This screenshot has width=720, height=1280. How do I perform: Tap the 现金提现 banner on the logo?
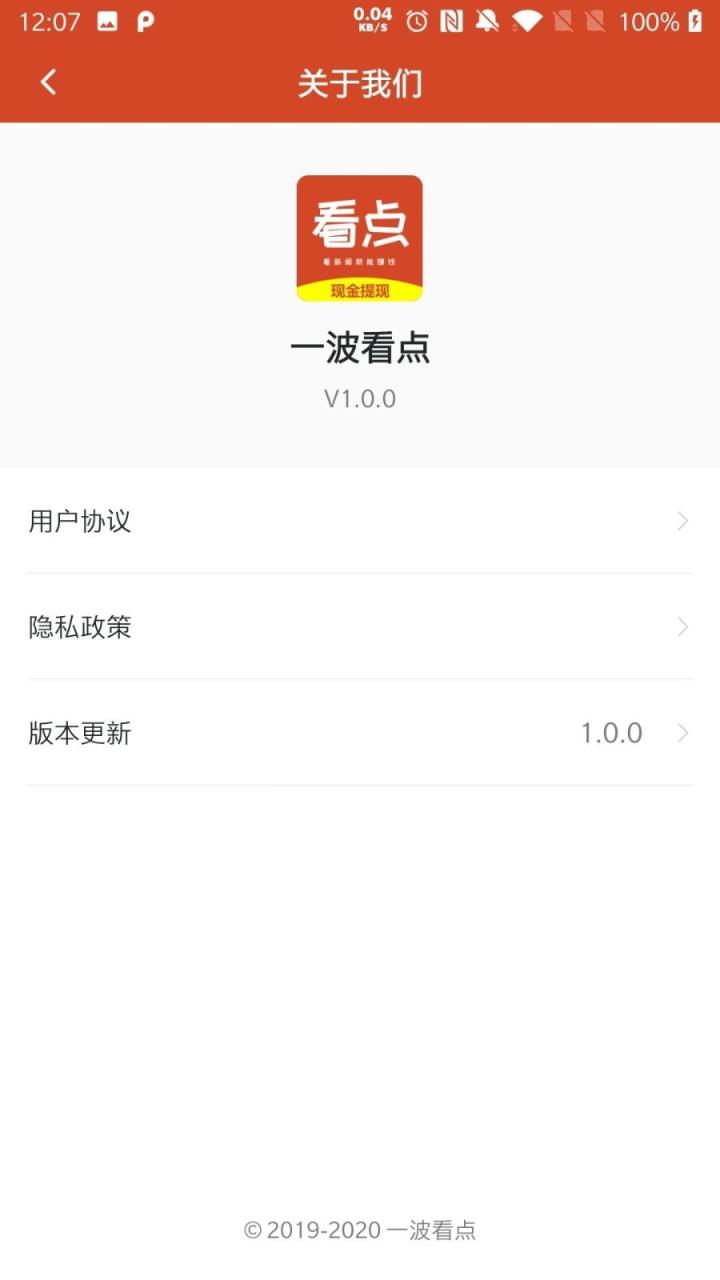coord(360,292)
